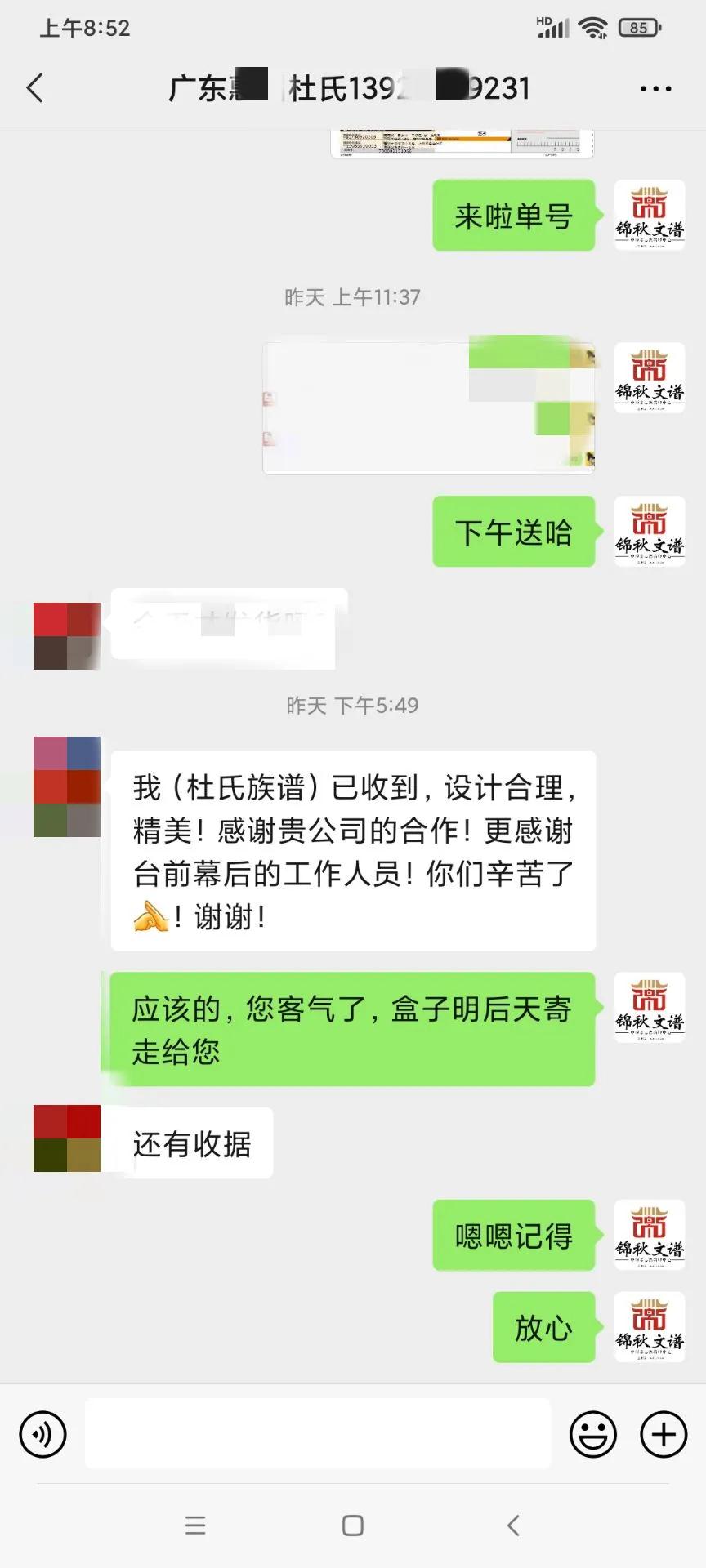
Task: Switch to voice message input
Action: pos(42,1435)
